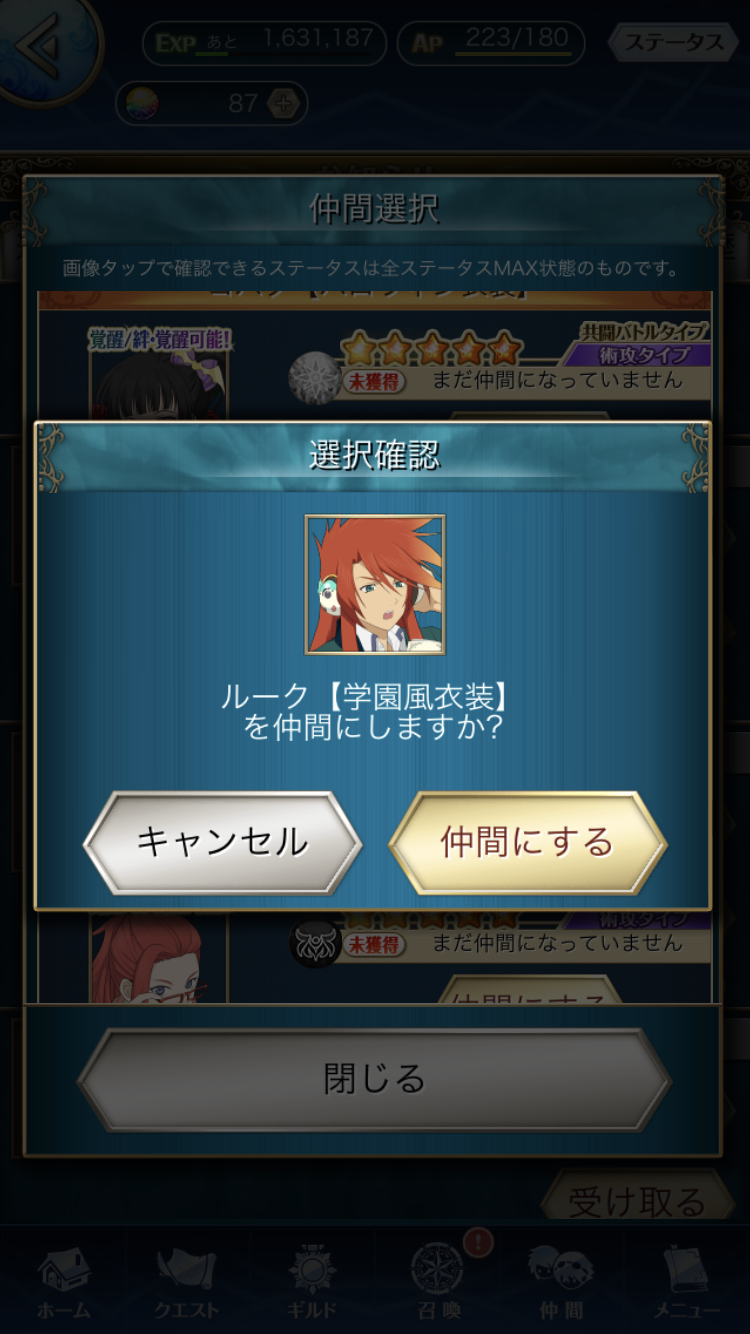Confirm with the 仲間にする button
Image resolution: width=750 pixels, height=1334 pixels.
coord(527,842)
